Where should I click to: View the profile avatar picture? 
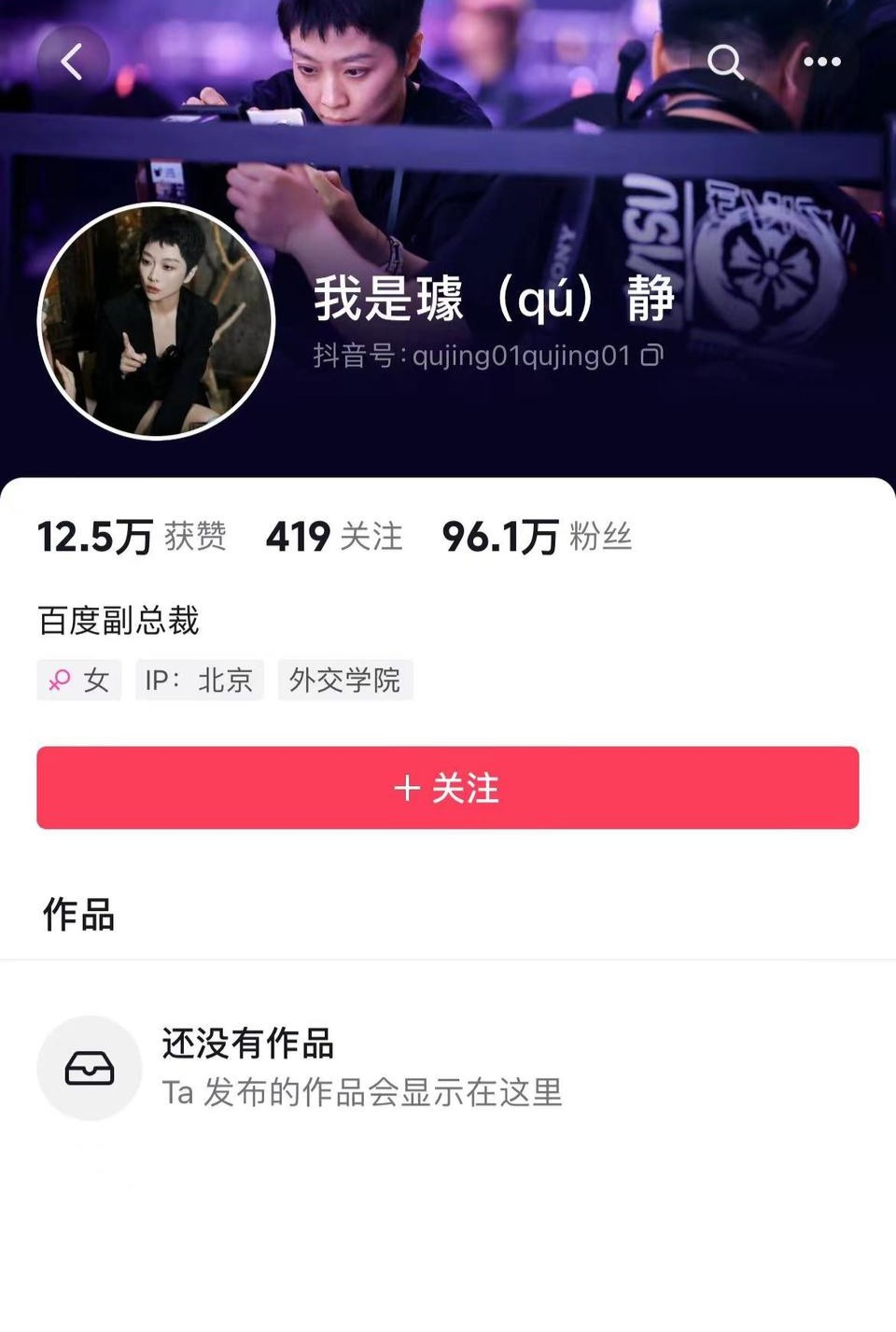coord(156,321)
